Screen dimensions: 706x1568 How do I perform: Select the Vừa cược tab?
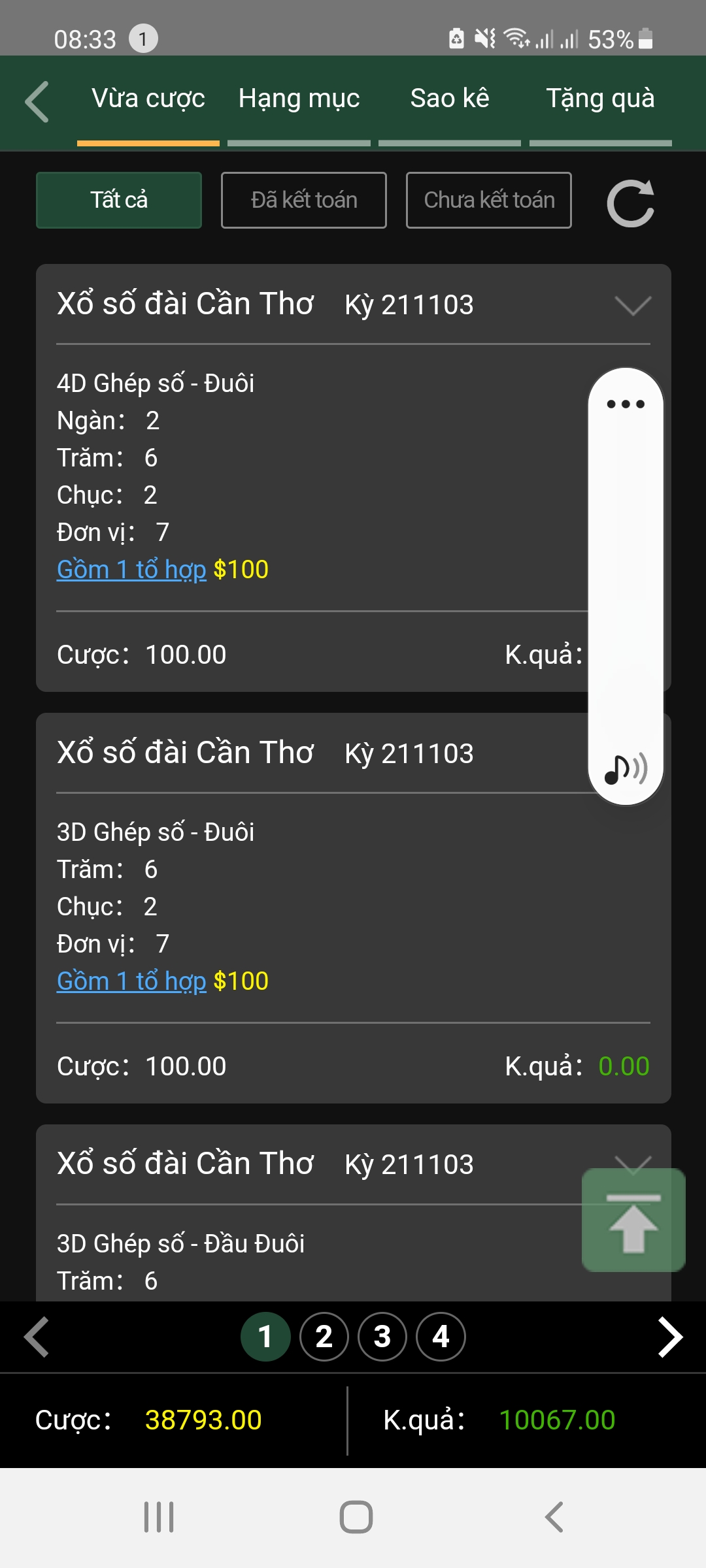point(148,99)
